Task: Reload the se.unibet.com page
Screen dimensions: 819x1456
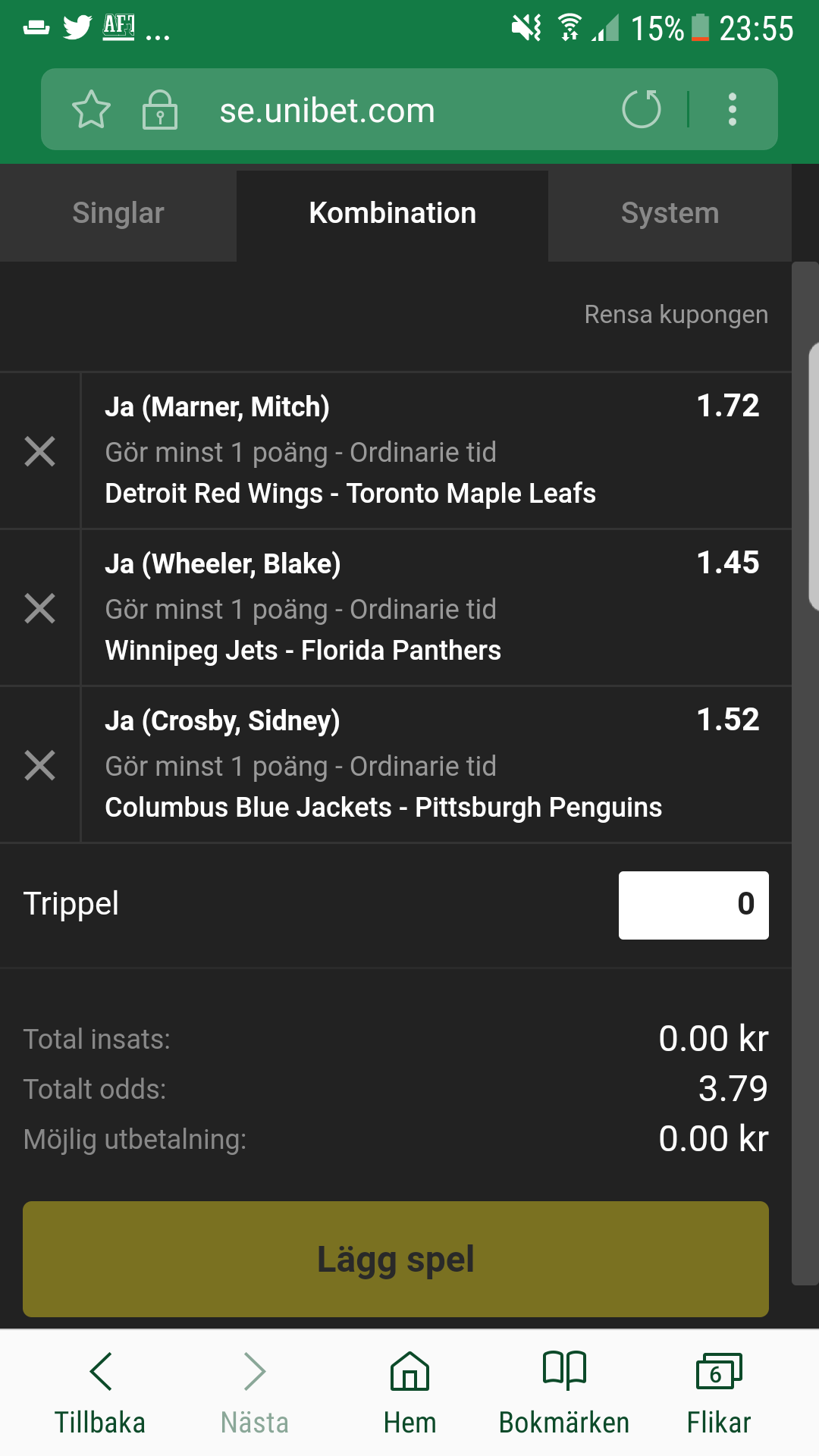Action: 642,108
